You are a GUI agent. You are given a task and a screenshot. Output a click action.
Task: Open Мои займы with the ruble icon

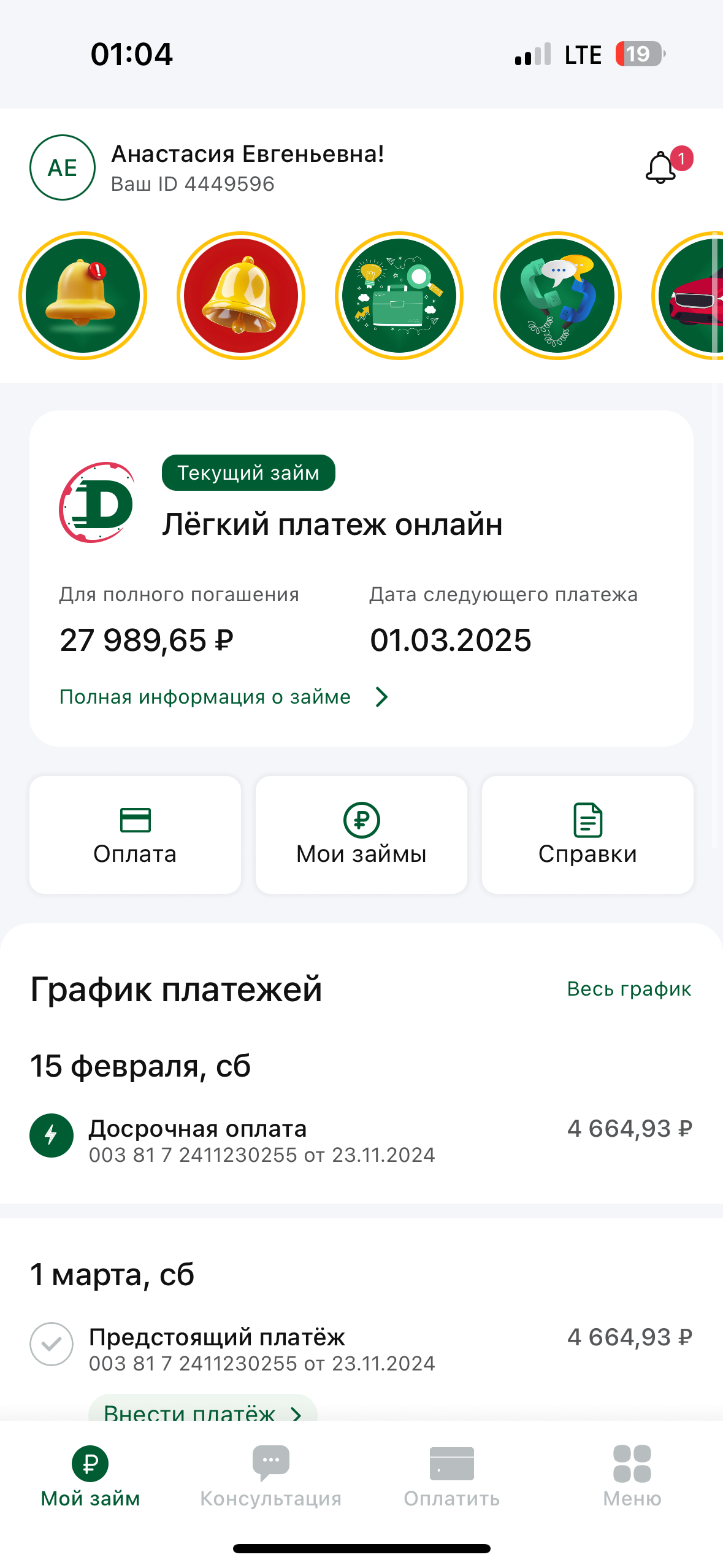click(x=361, y=819)
